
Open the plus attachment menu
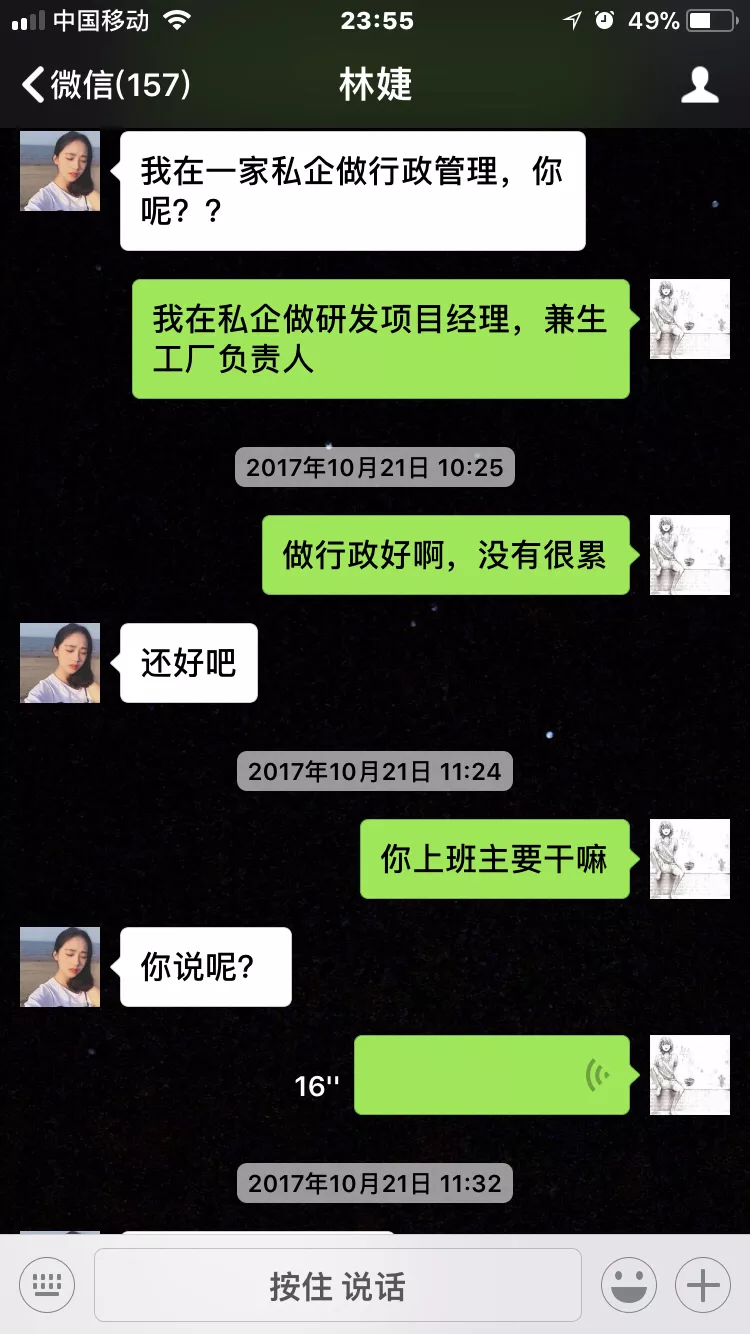coord(703,1285)
